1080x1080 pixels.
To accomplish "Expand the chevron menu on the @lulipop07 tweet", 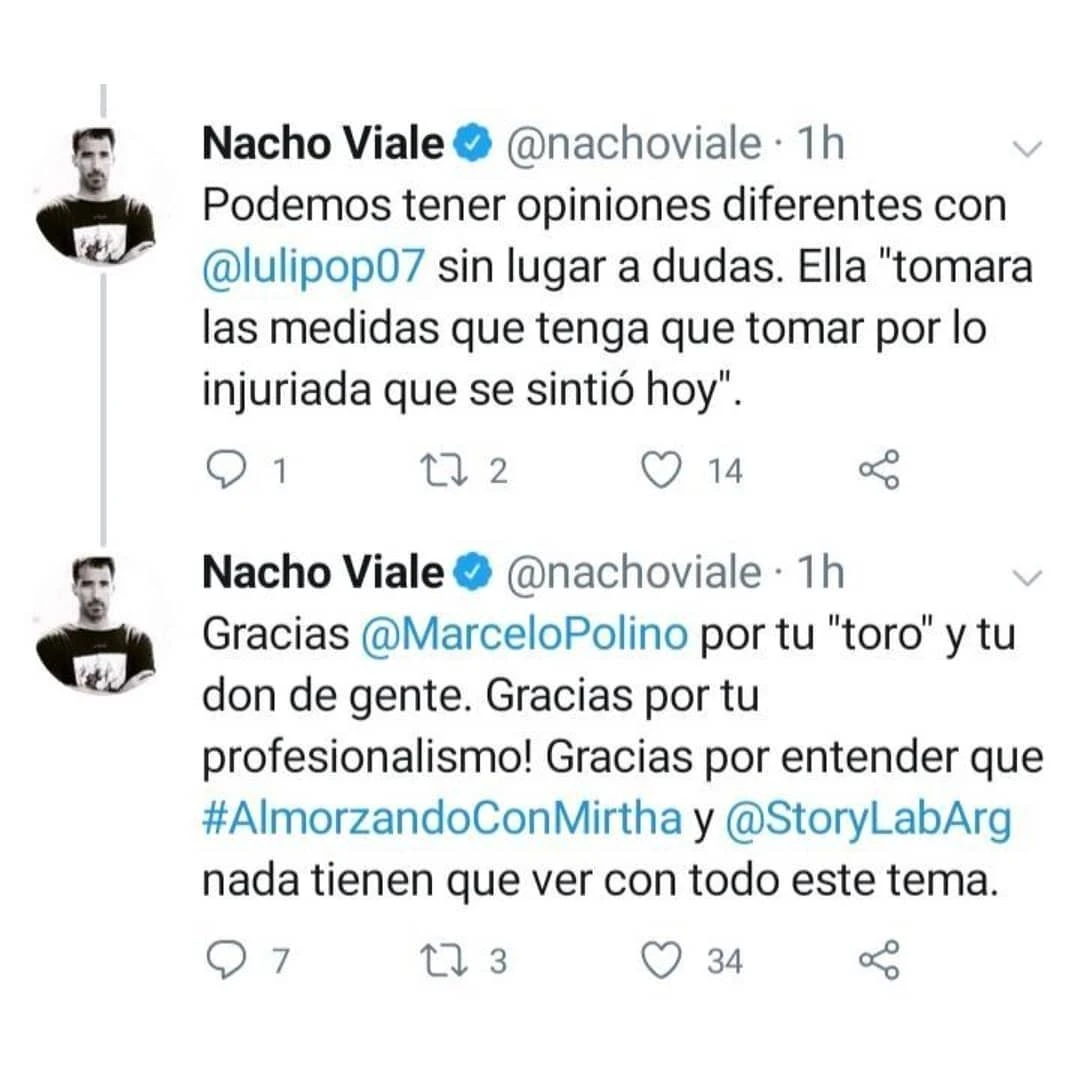I will tap(1028, 150).
